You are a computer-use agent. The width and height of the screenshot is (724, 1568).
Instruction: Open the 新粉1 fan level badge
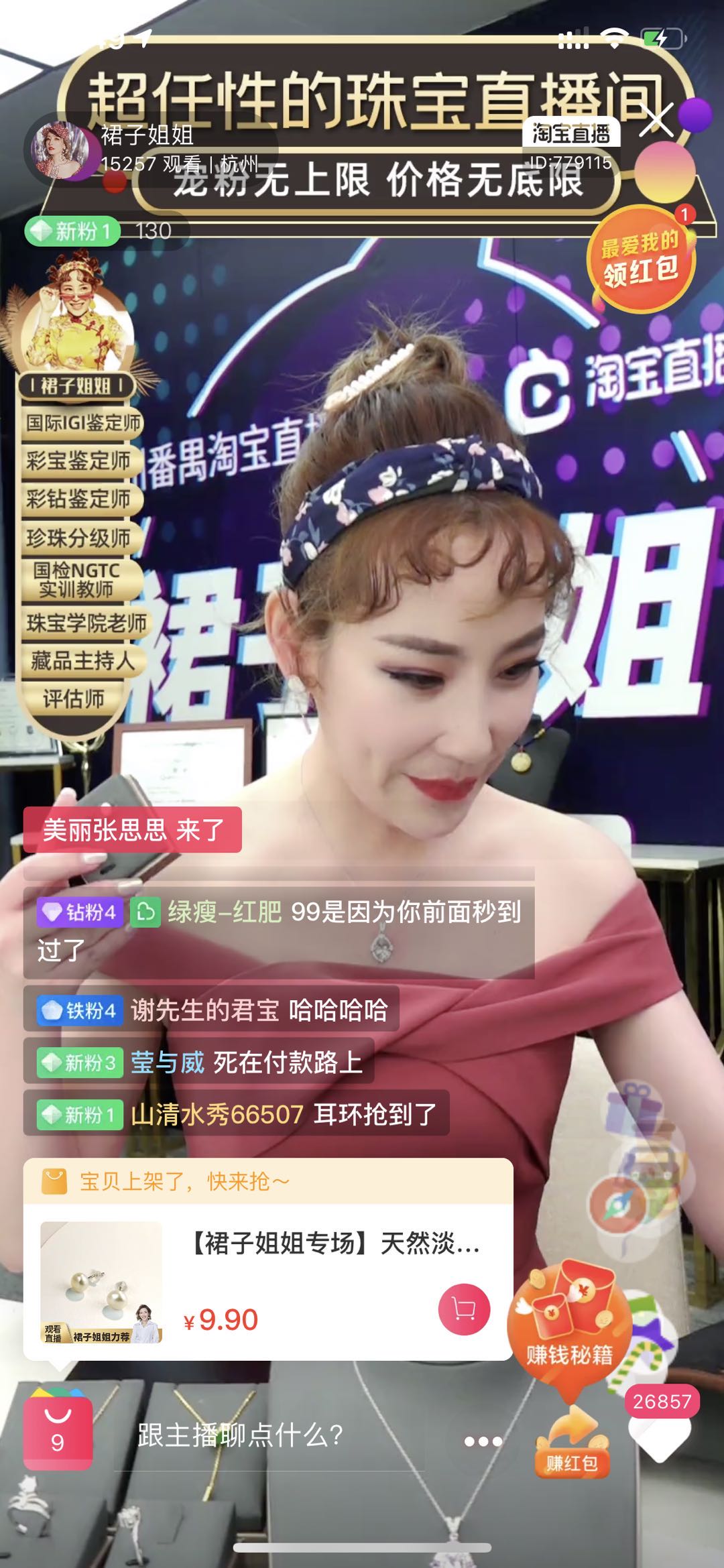click(x=72, y=231)
